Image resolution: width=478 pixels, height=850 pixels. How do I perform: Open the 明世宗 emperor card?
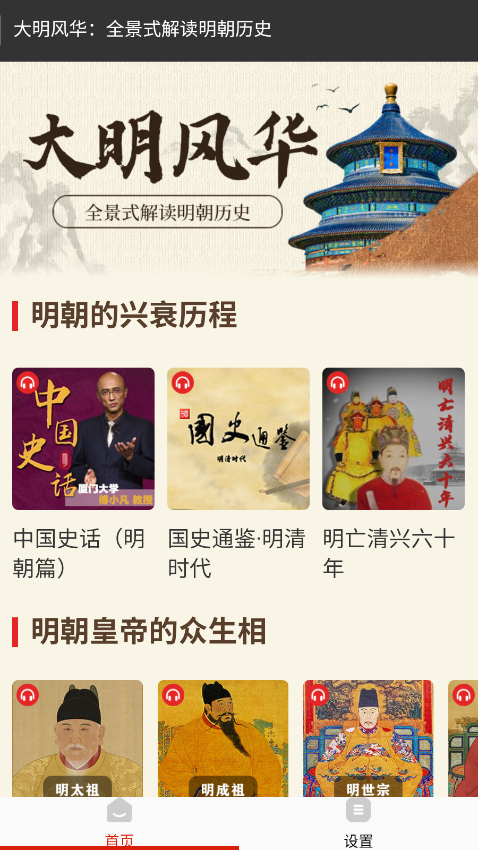(369, 738)
